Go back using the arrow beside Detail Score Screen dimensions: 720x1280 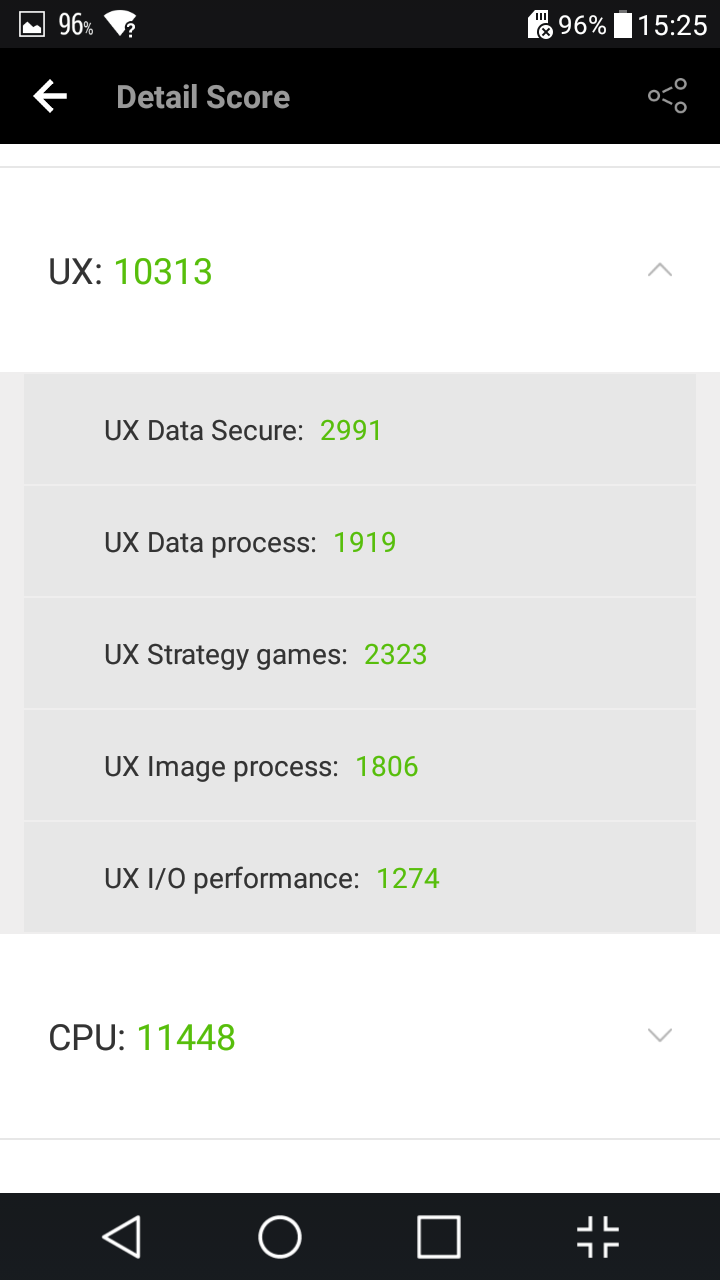coord(50,96)
